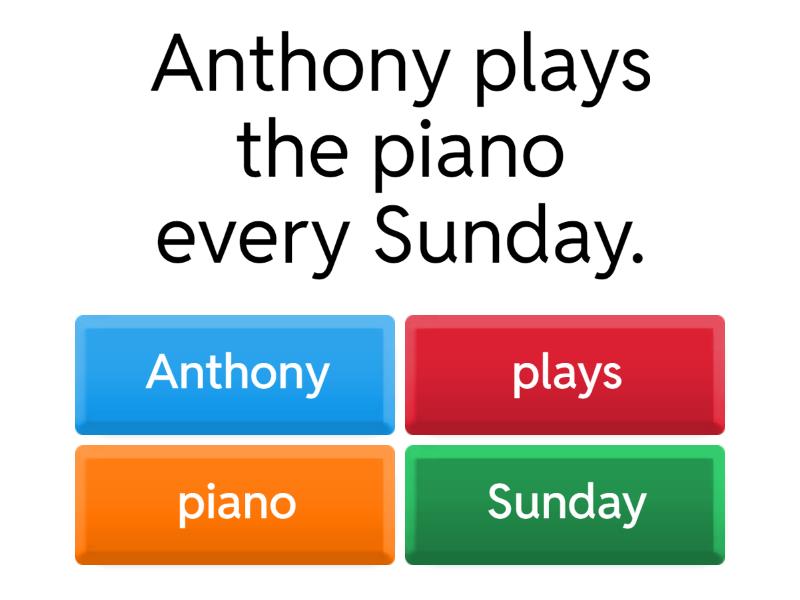Tap the green Sunday answer
Image resolution: width=800 pixels, height=600 pixels.
[565, 504]
